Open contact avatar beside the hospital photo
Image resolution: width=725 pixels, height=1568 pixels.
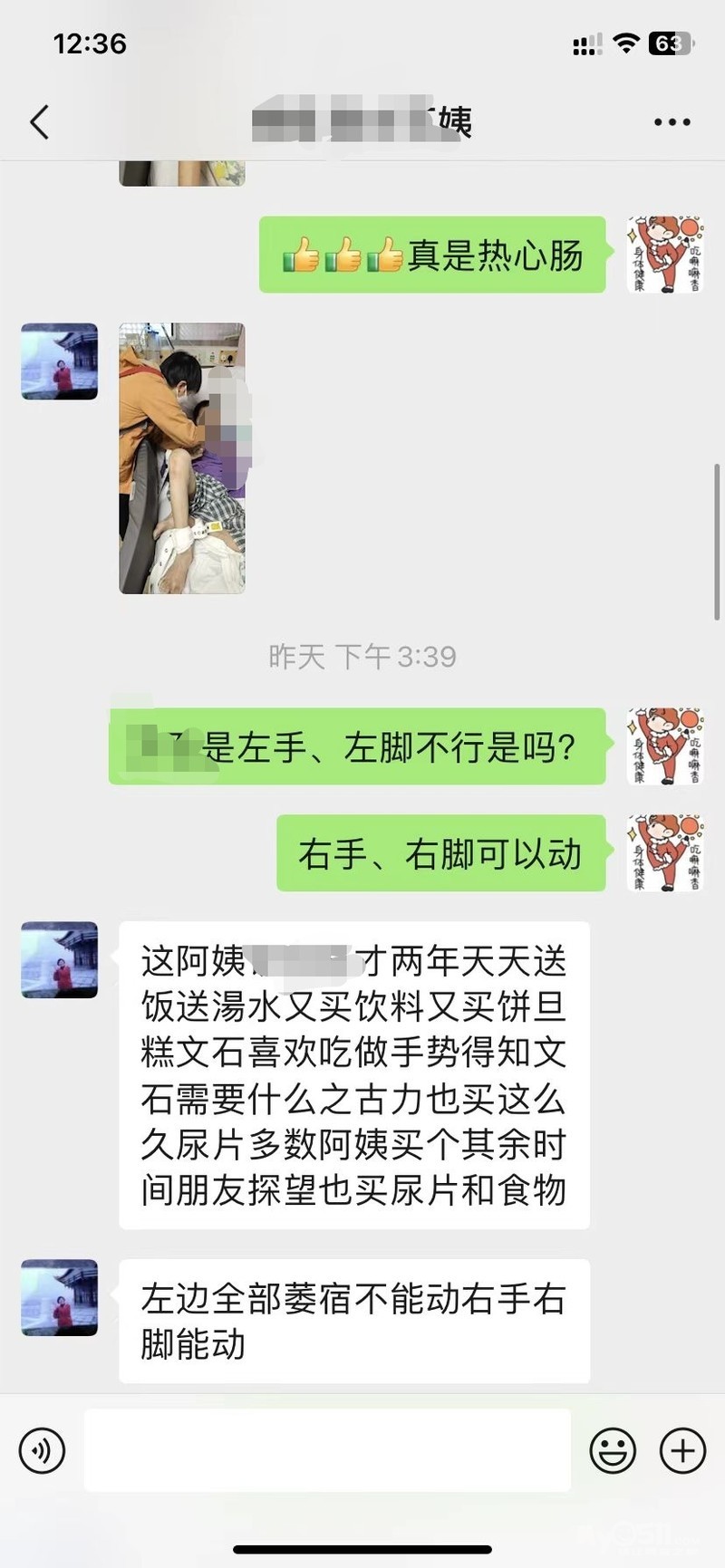tap(60, 361)
